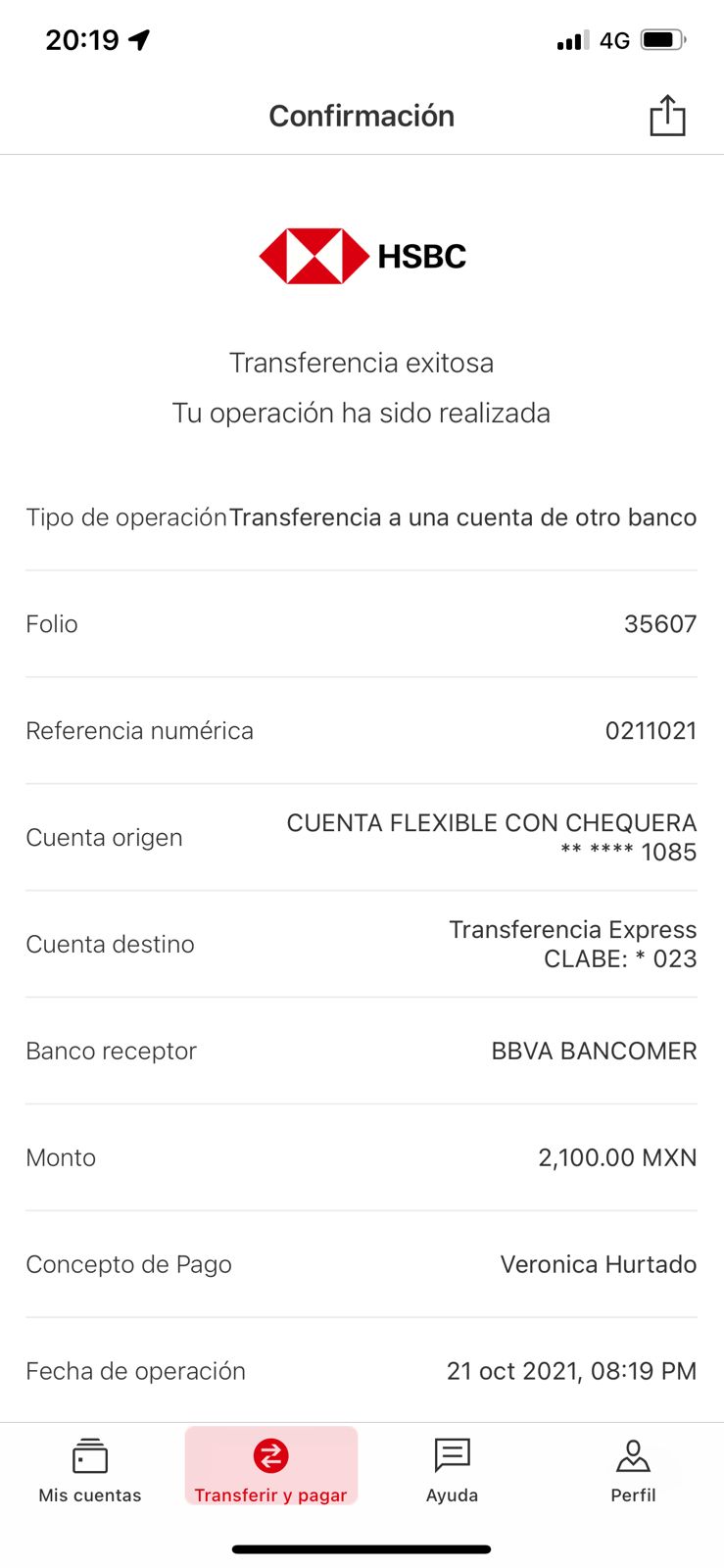Viewport: 724px width, 1568px height.
Task: Select the Transferir y pagar tab
Action: (271, 1466)
